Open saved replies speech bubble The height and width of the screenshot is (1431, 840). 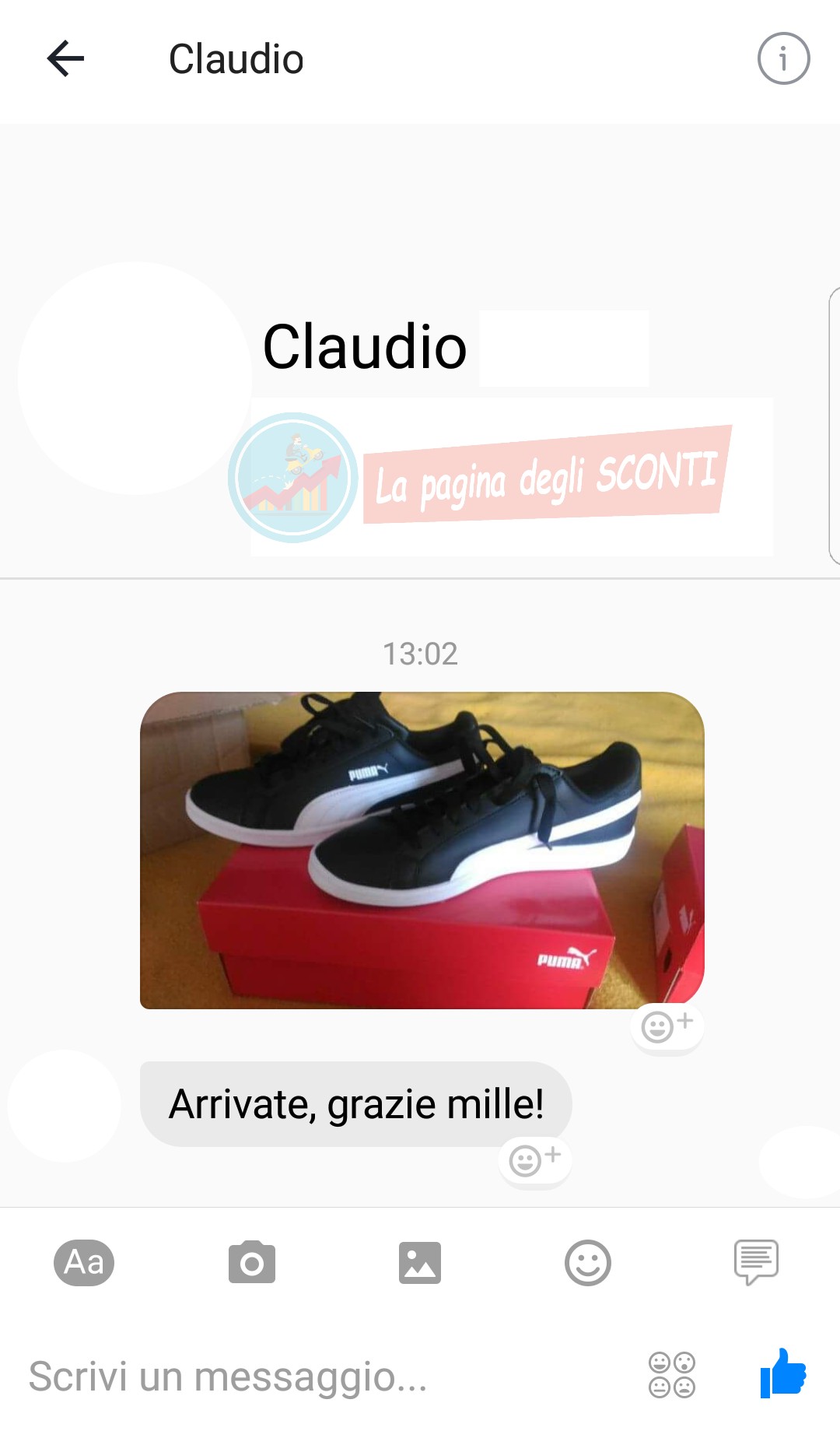click(756, 1262)
